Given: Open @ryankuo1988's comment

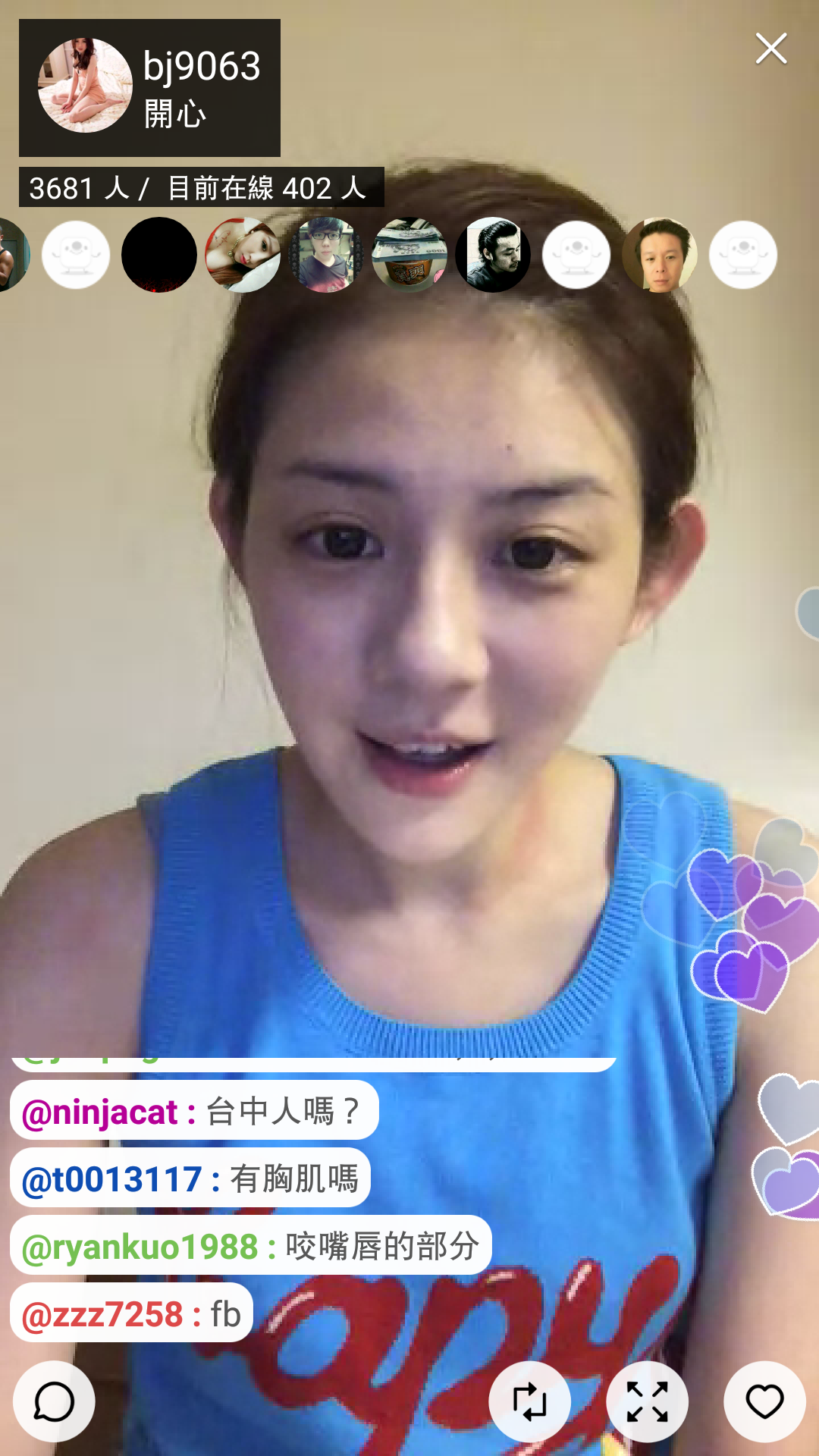Looking at the screenshot, I should pos(250,1246).
